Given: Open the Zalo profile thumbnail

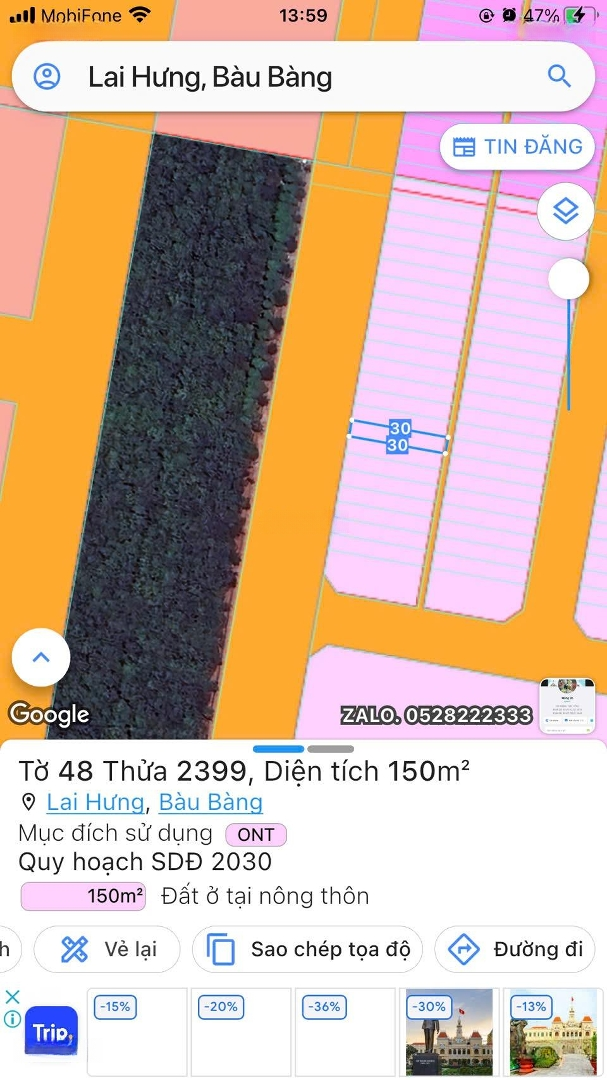Looking at the screenshot, I should [567, 706].
